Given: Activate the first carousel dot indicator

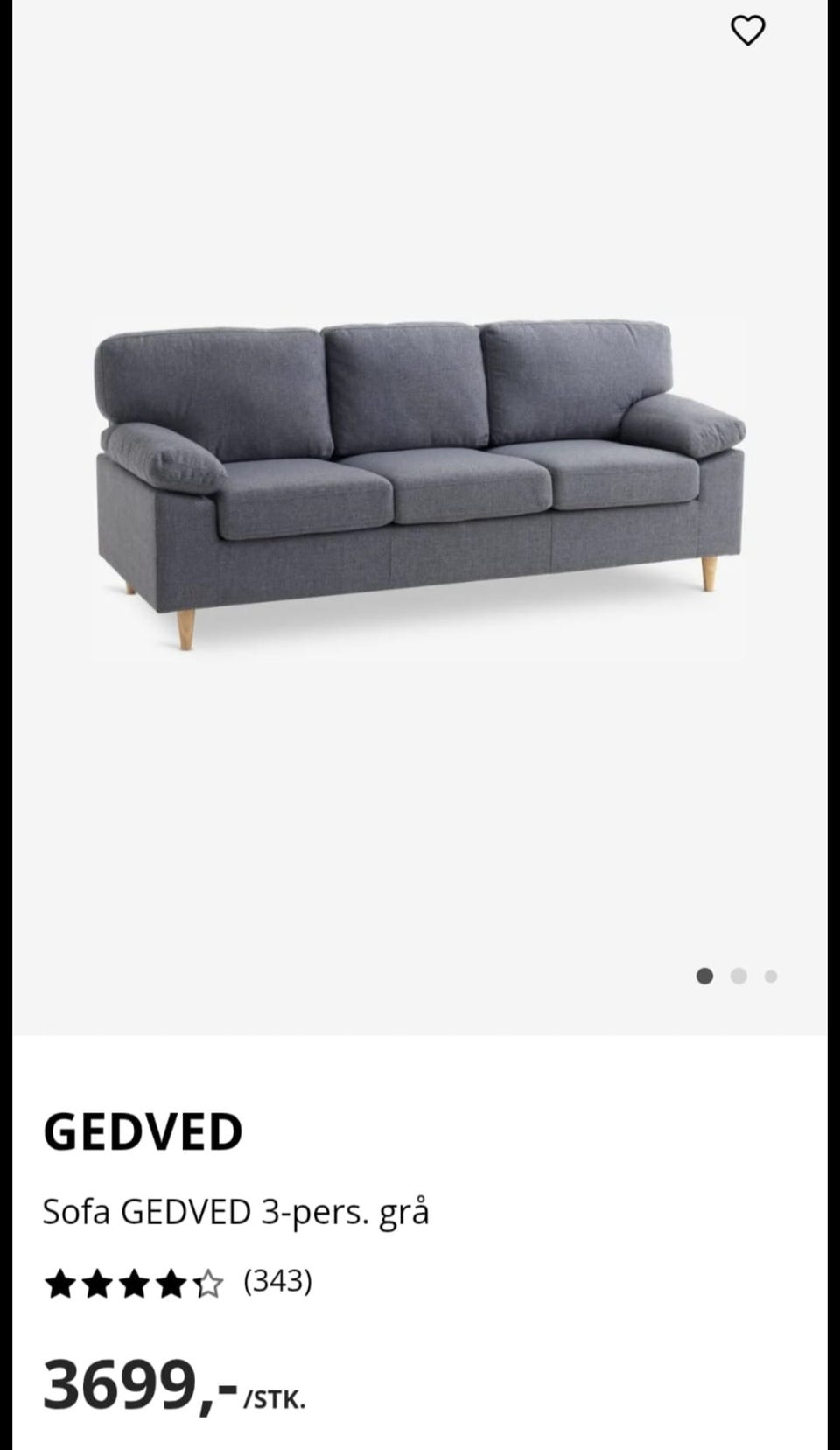Looking at the screenshot, I should pos(704,974).
